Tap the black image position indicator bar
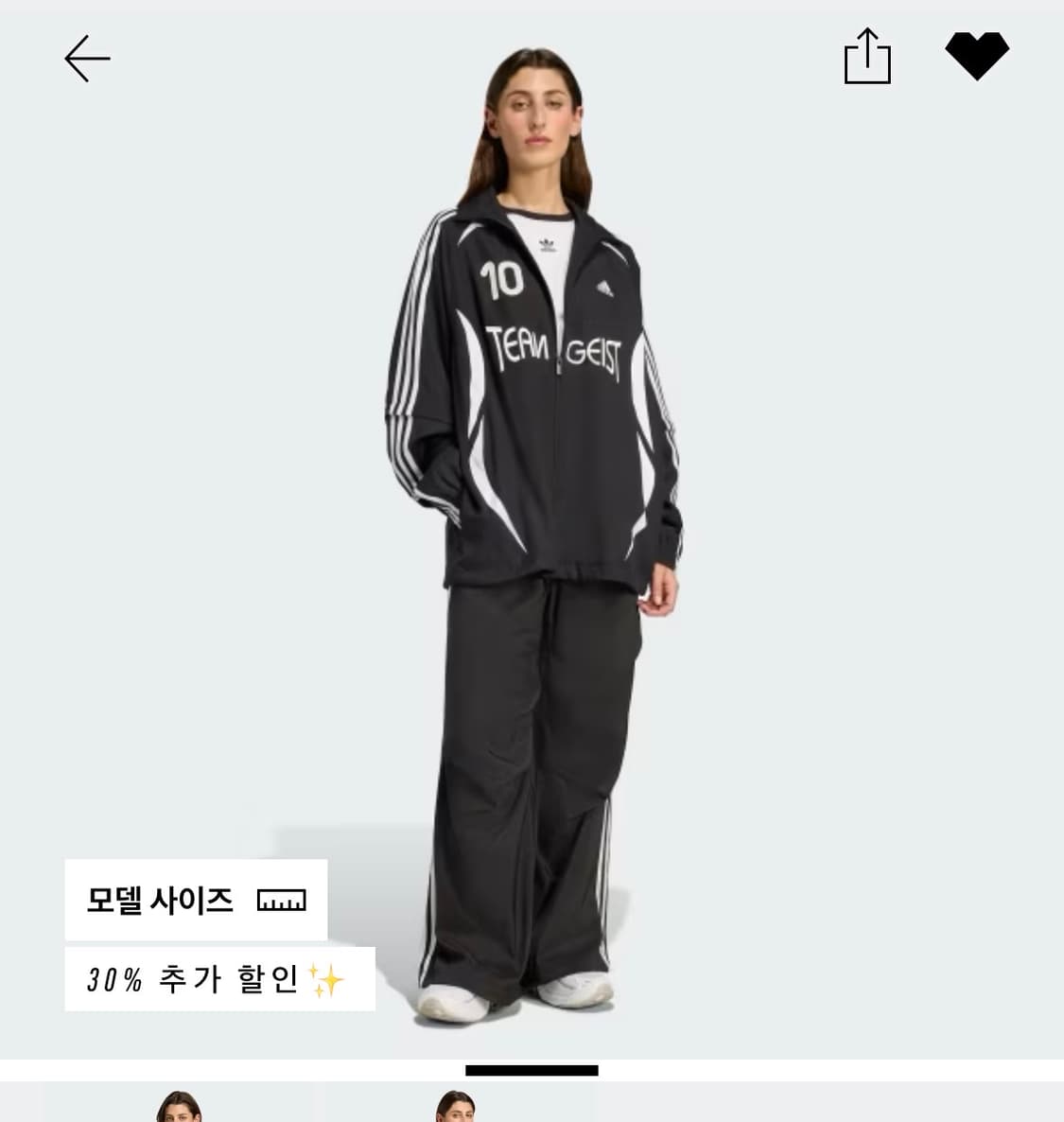The height and width of the screenshot is (1122, 1064). coord(532,1070)
